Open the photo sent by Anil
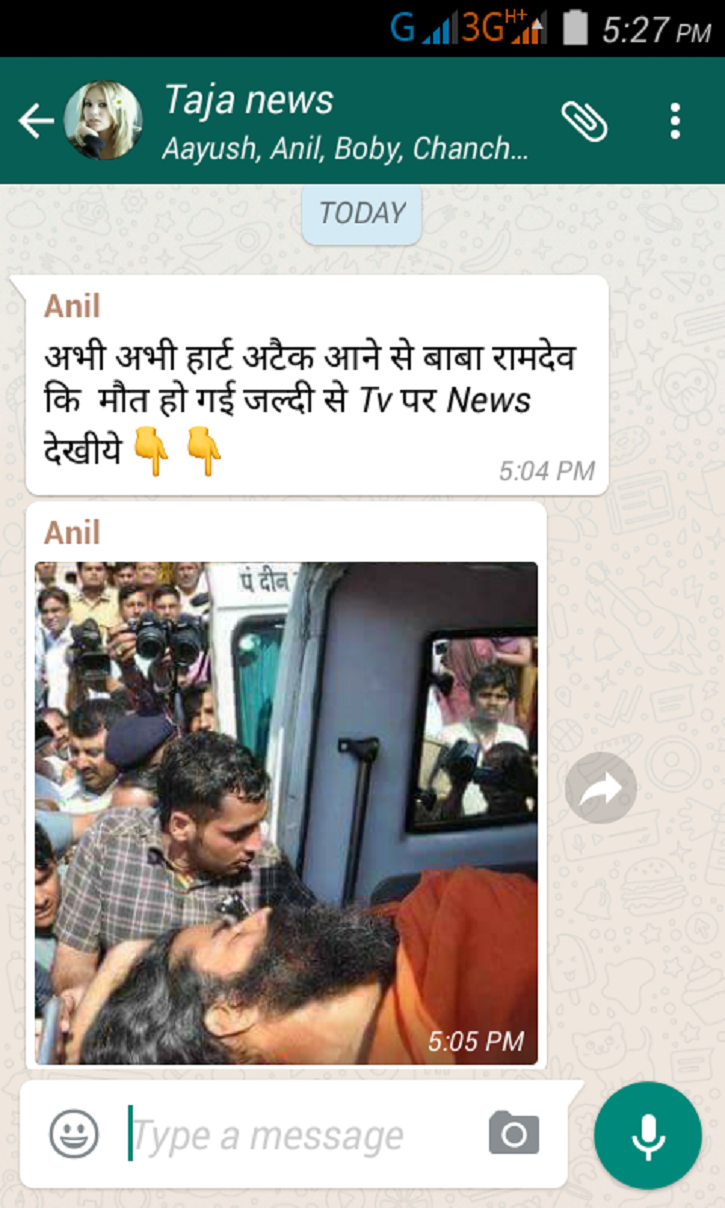The width and height of the screenshot is (725, 1208). tap(286, 812)
